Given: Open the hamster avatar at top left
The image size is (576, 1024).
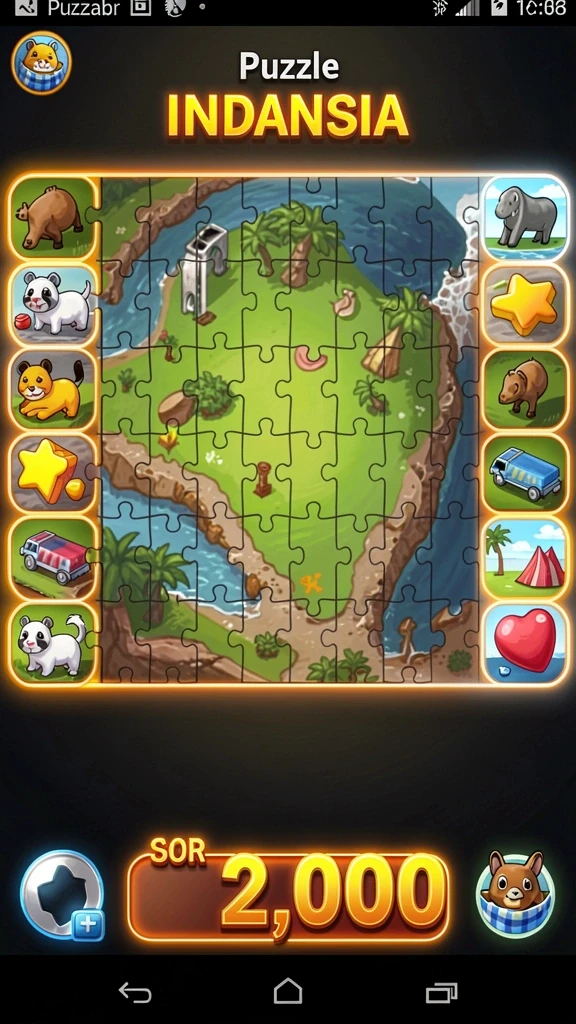Looking at the screenshot, I should (41, 63).
